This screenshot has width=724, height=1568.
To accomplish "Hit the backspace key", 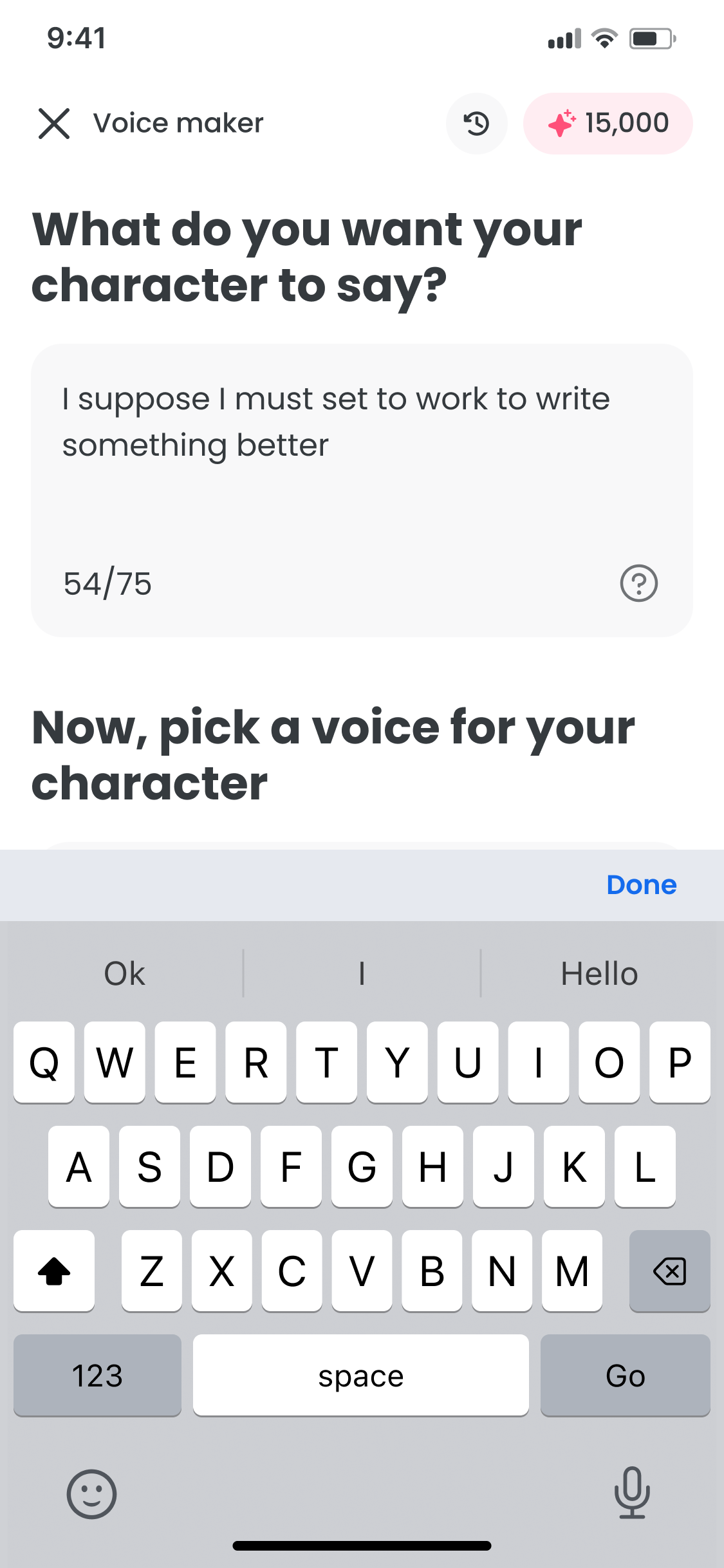I will click(669, 1271).
